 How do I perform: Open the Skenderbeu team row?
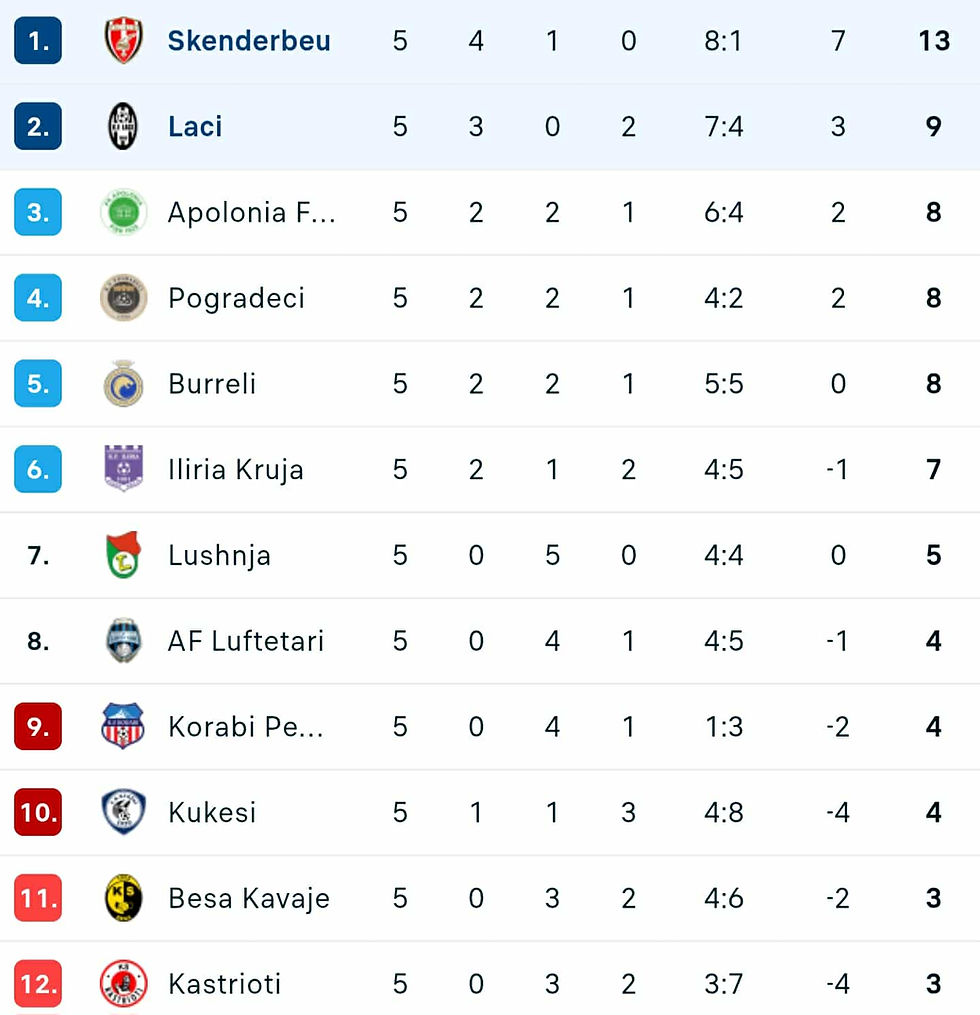(248, 41)
